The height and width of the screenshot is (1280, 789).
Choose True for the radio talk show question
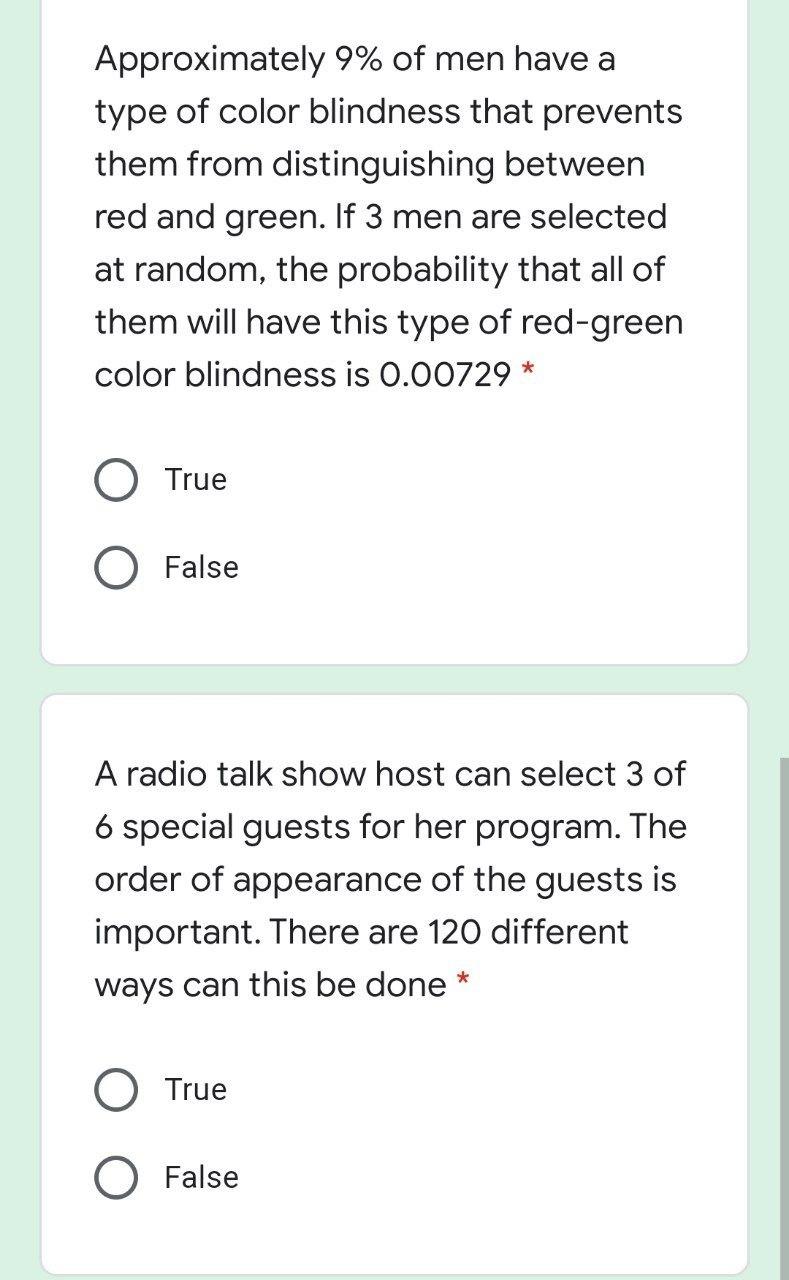[x=116, y=1090]
